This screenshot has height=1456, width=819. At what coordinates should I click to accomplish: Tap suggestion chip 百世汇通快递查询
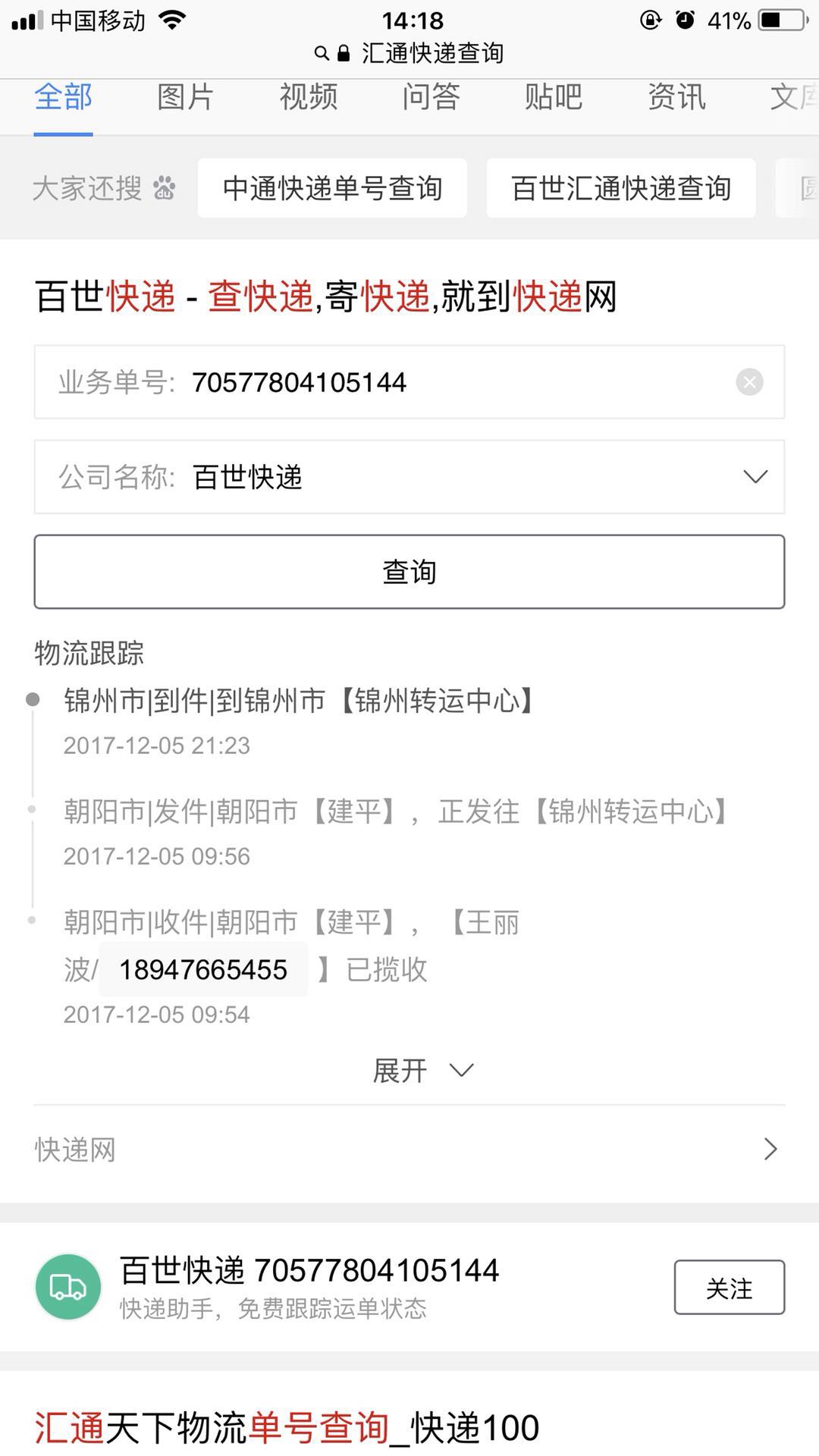point(620,188)
